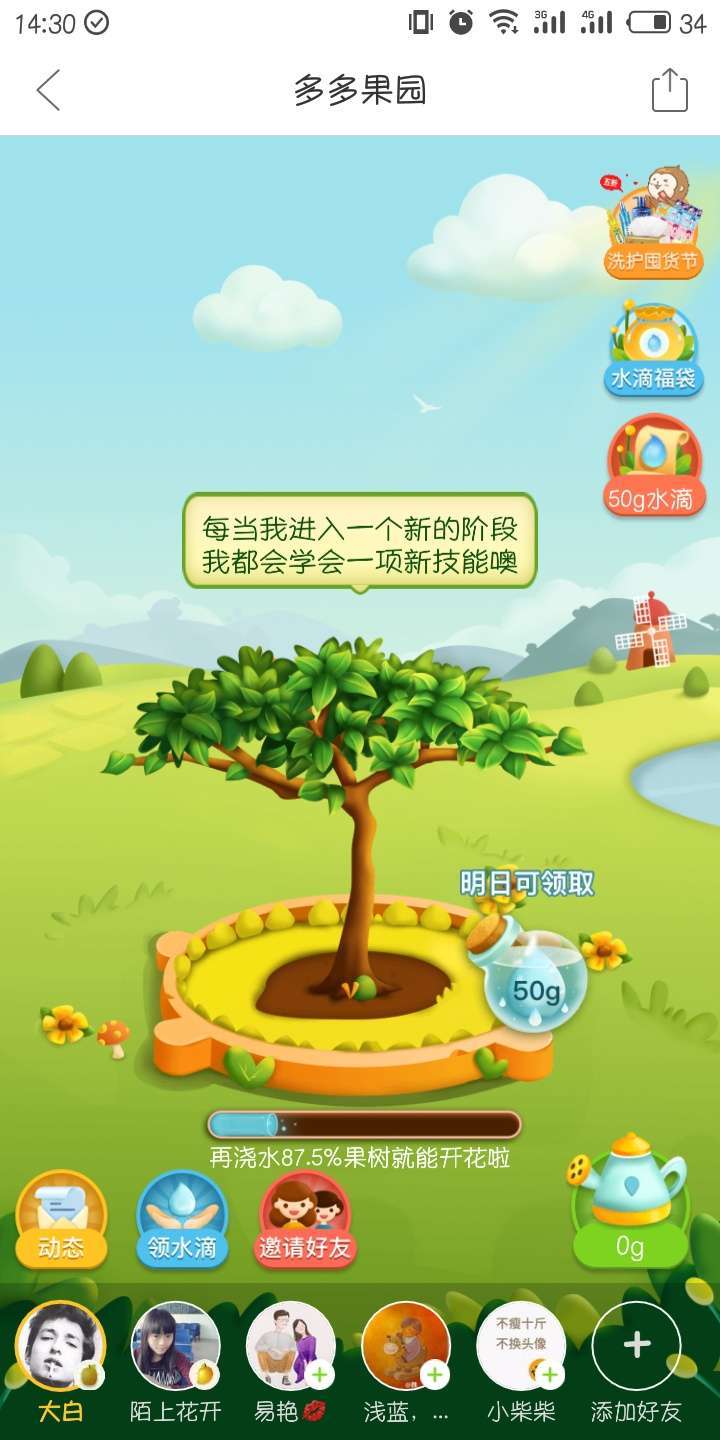Tap 添加好友 to add a friend
The height and width of the screenshot is (1440, 720).
pos(636,1347)
